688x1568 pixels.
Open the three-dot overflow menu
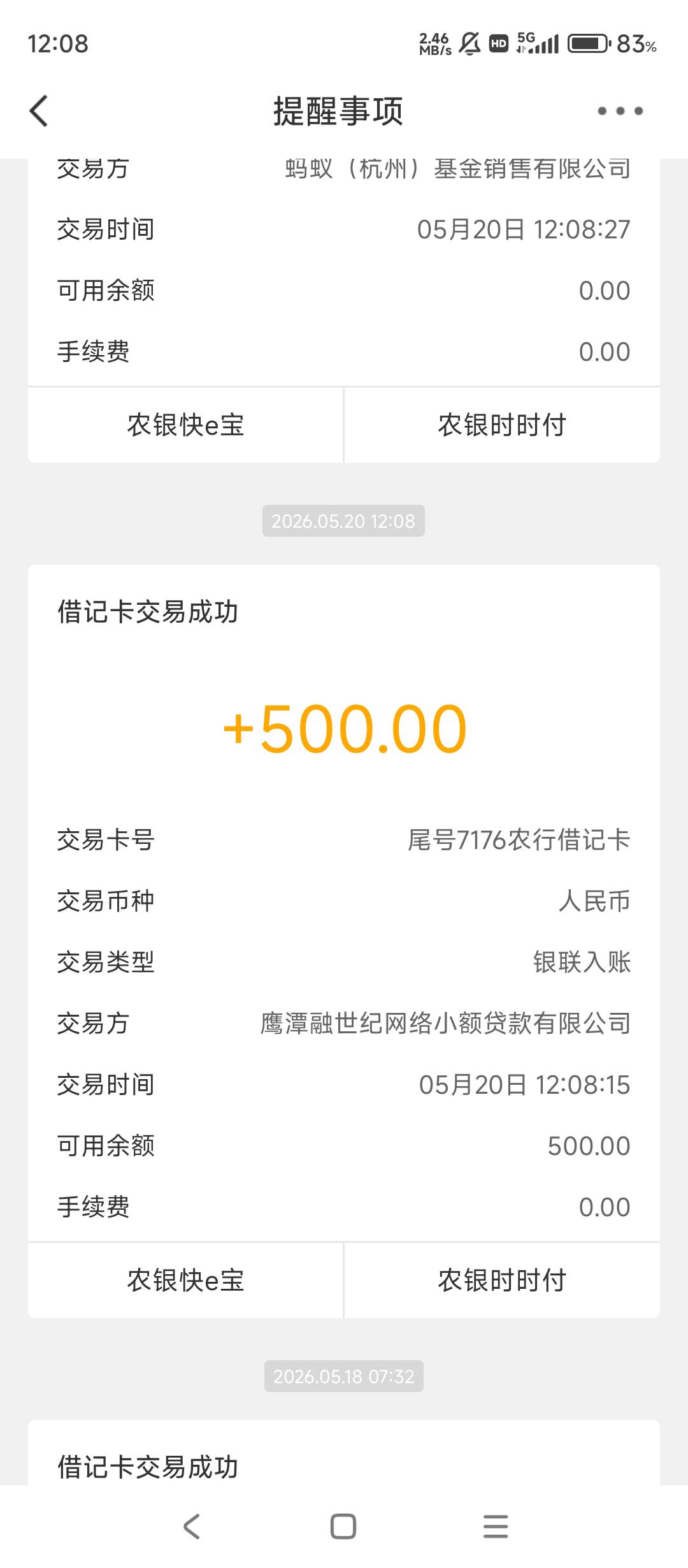(x=620, y=111)
